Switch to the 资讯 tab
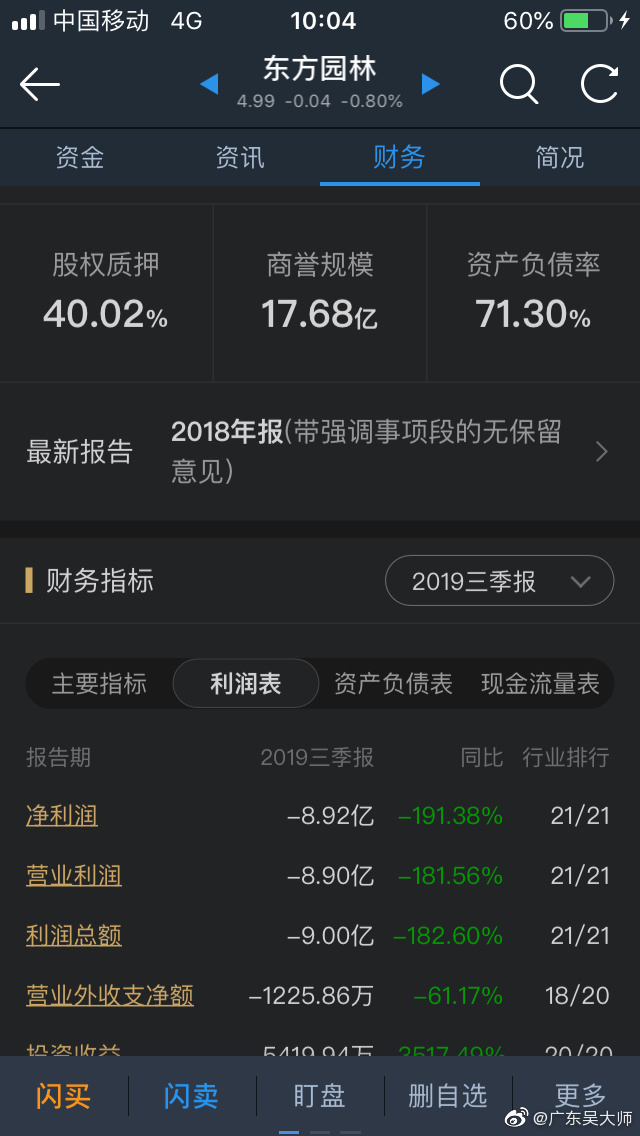Image resolution: width=640 pixels, height=1136 pixels. click(x=240, y=157)
